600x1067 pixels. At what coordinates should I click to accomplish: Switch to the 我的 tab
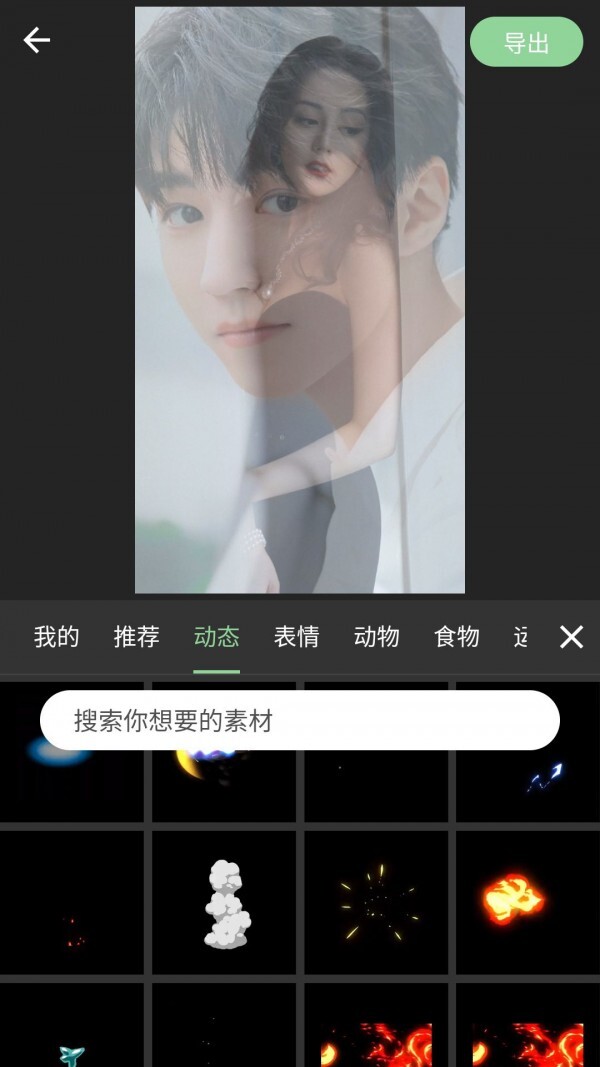pyautogui.click(x=56, y=637)
